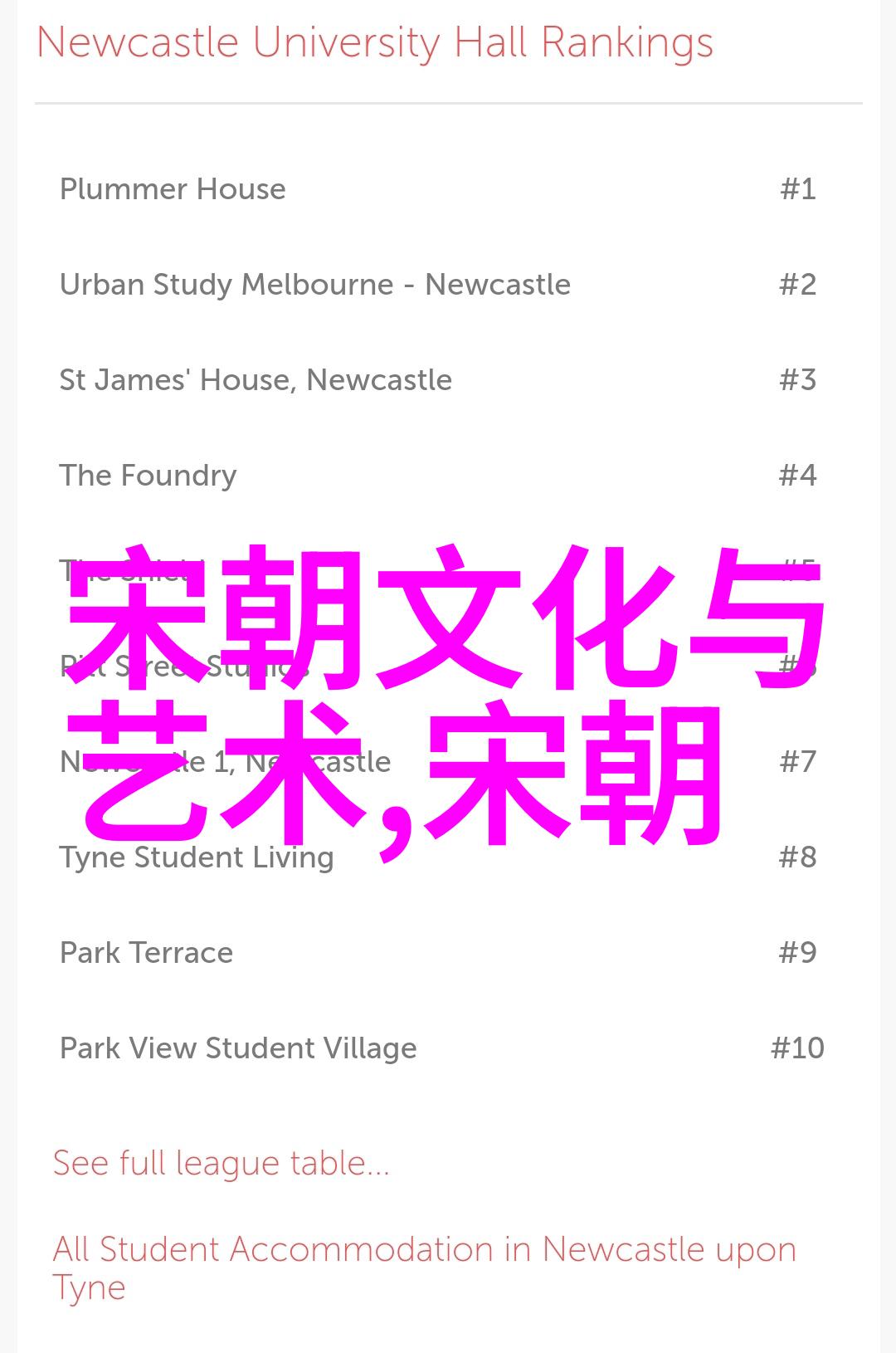Image resolution: width=896 pixels, height=1353 pixels.
Task: Open Plummer House hall page
Action: pyautogui.click(x=173, y=189)
